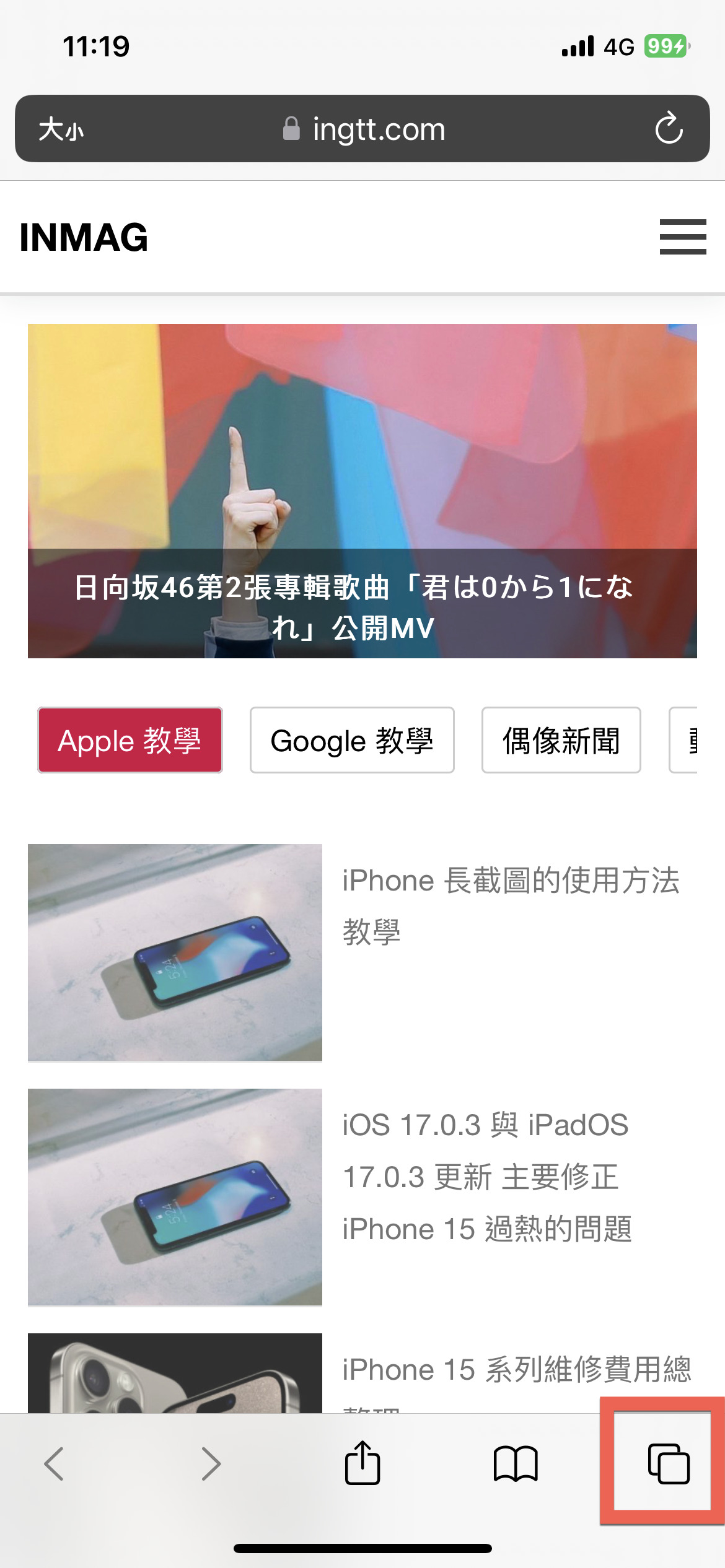Tap the ingtt.com address bar

click(364, 129)
